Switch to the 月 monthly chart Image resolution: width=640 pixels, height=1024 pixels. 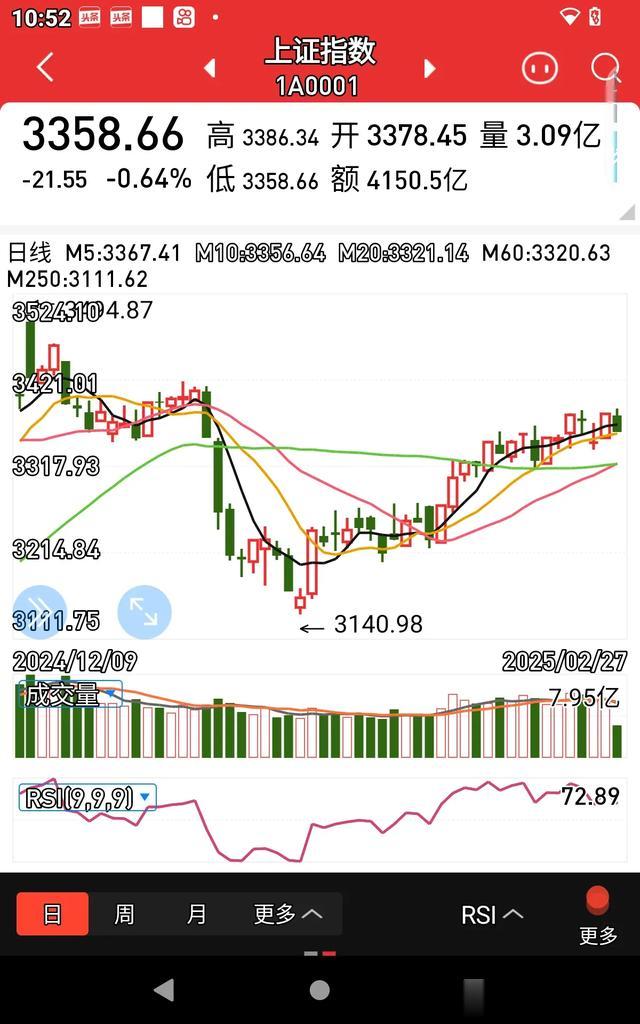(196, 914)
